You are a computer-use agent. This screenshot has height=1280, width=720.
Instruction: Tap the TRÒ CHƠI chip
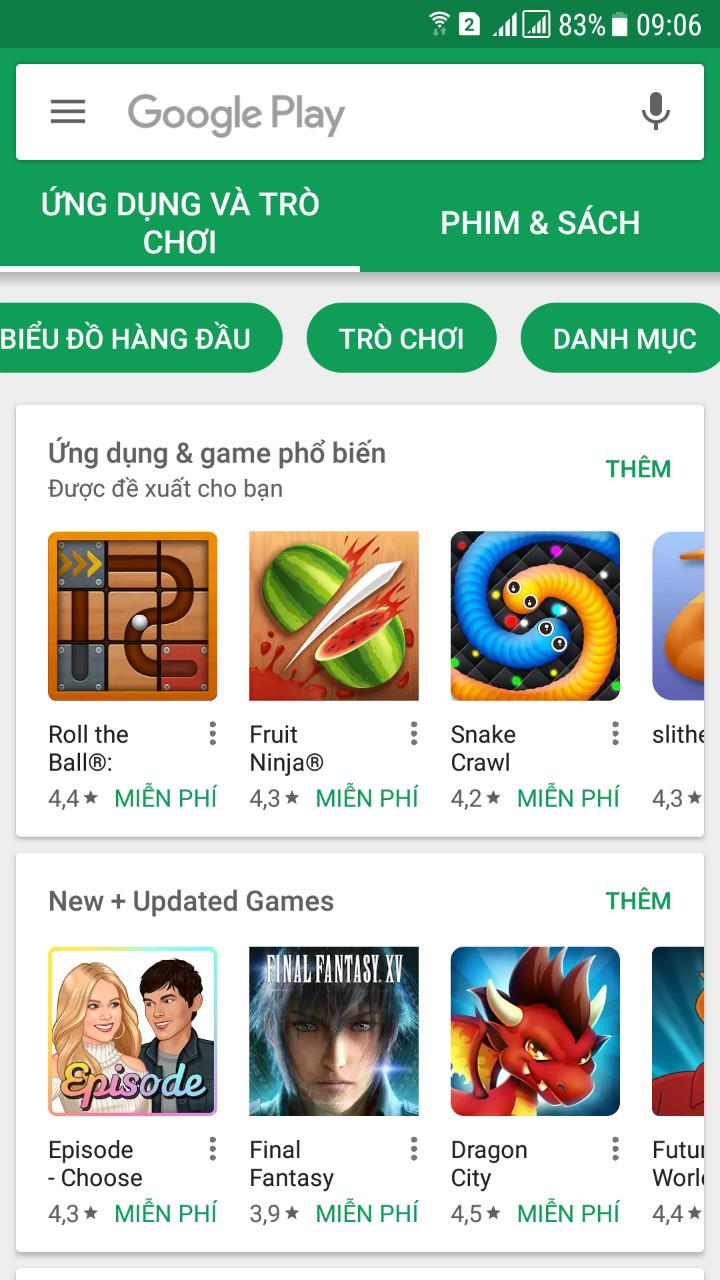point(401,338)
